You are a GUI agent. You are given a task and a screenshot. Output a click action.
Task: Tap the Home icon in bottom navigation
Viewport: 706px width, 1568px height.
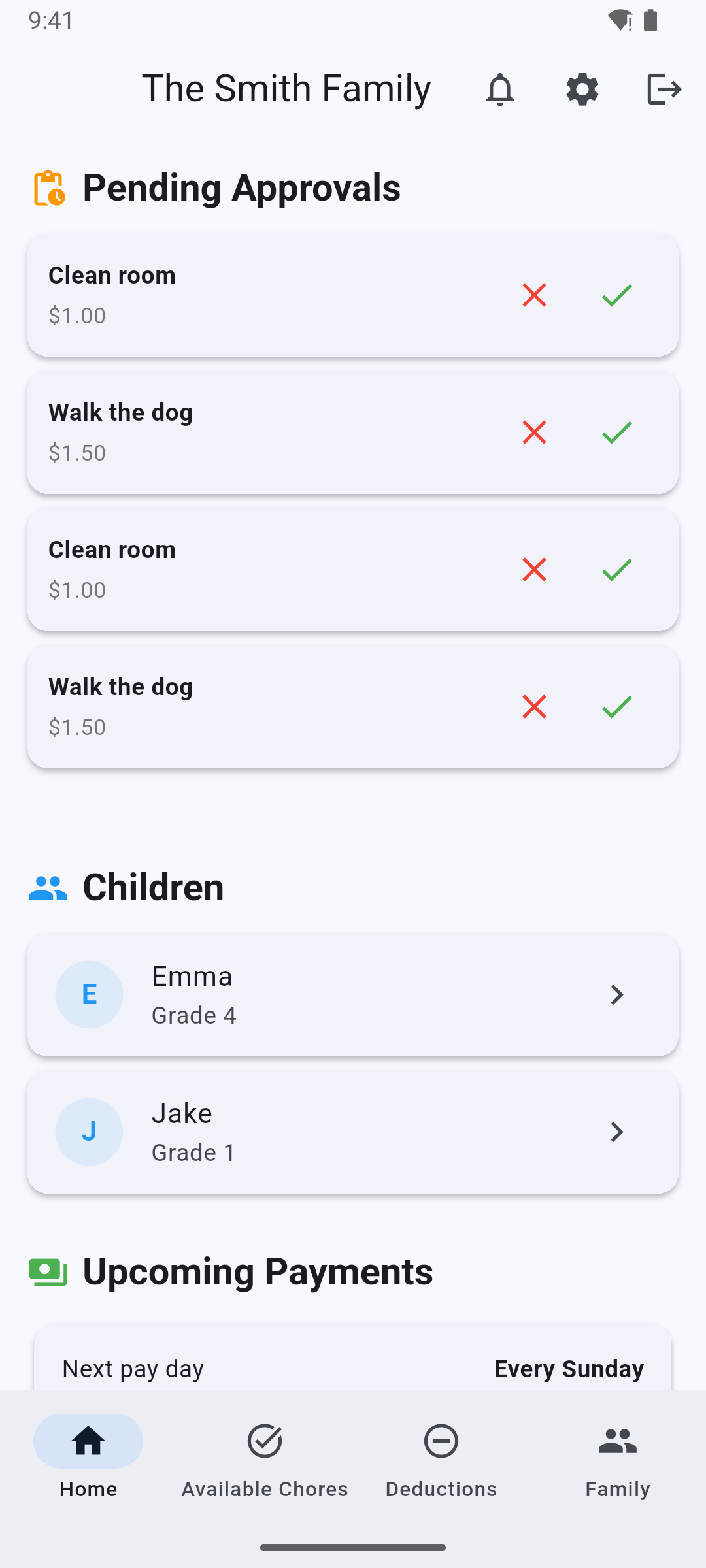[x=88, y=1441]
